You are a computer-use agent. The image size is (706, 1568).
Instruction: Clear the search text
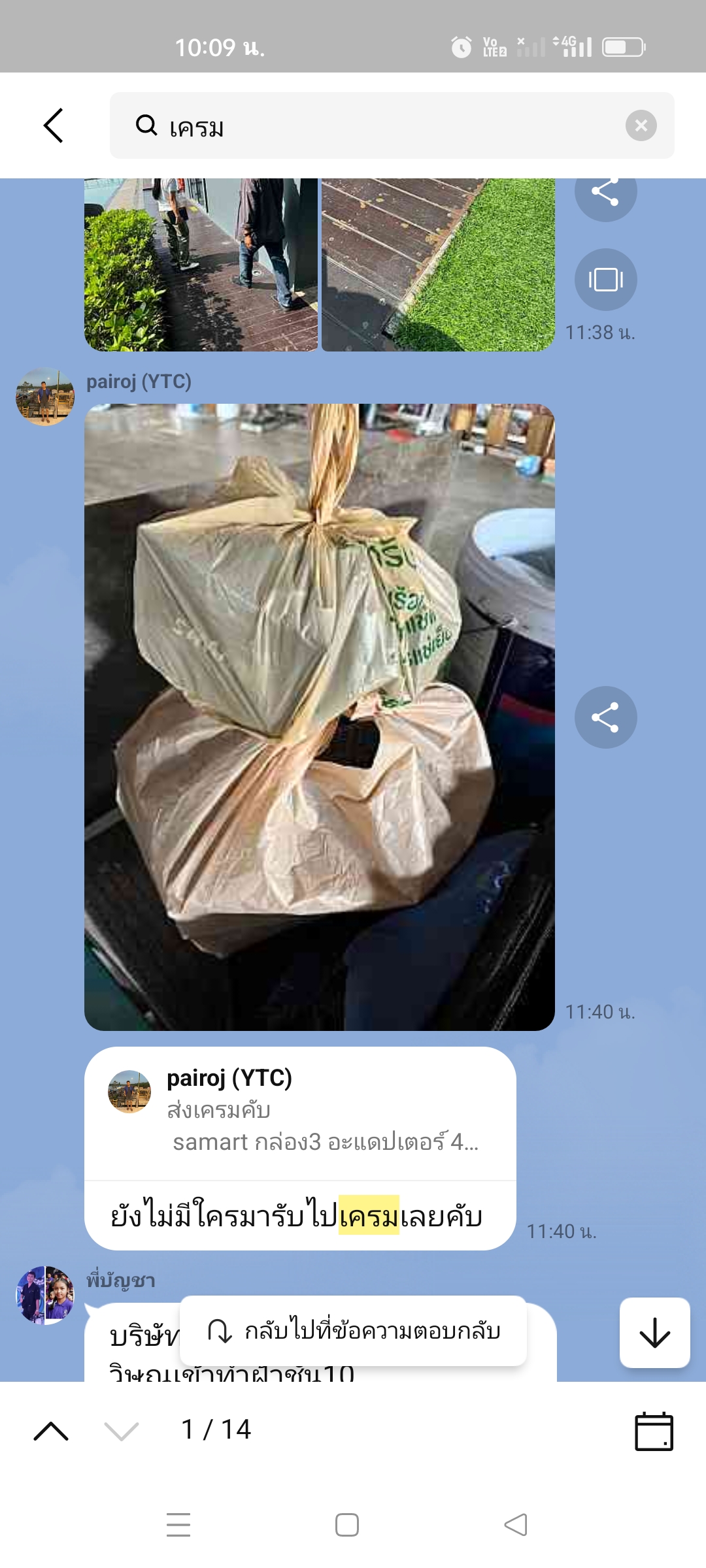coord(641,125)
